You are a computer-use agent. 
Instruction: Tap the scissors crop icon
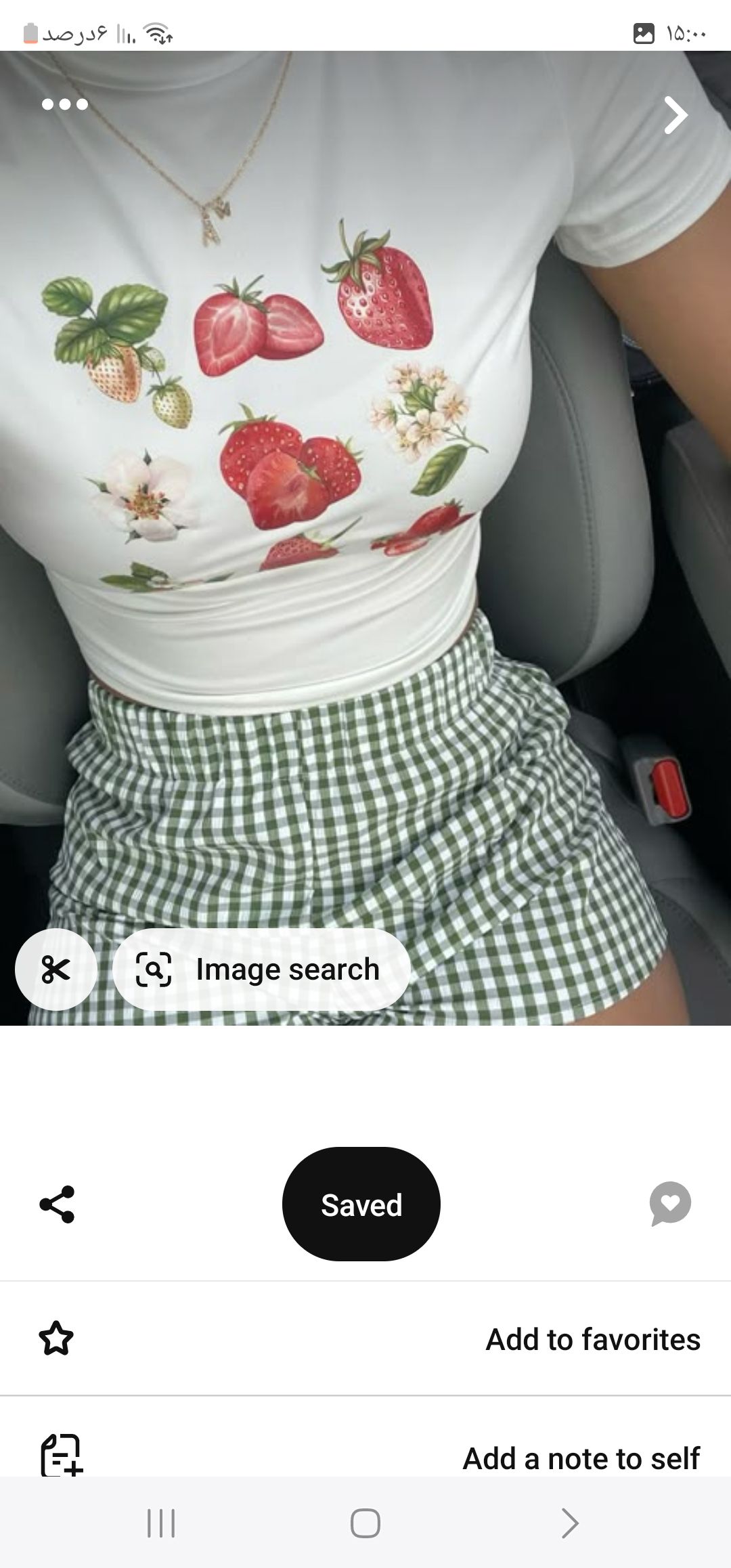(x=56, y=970)
